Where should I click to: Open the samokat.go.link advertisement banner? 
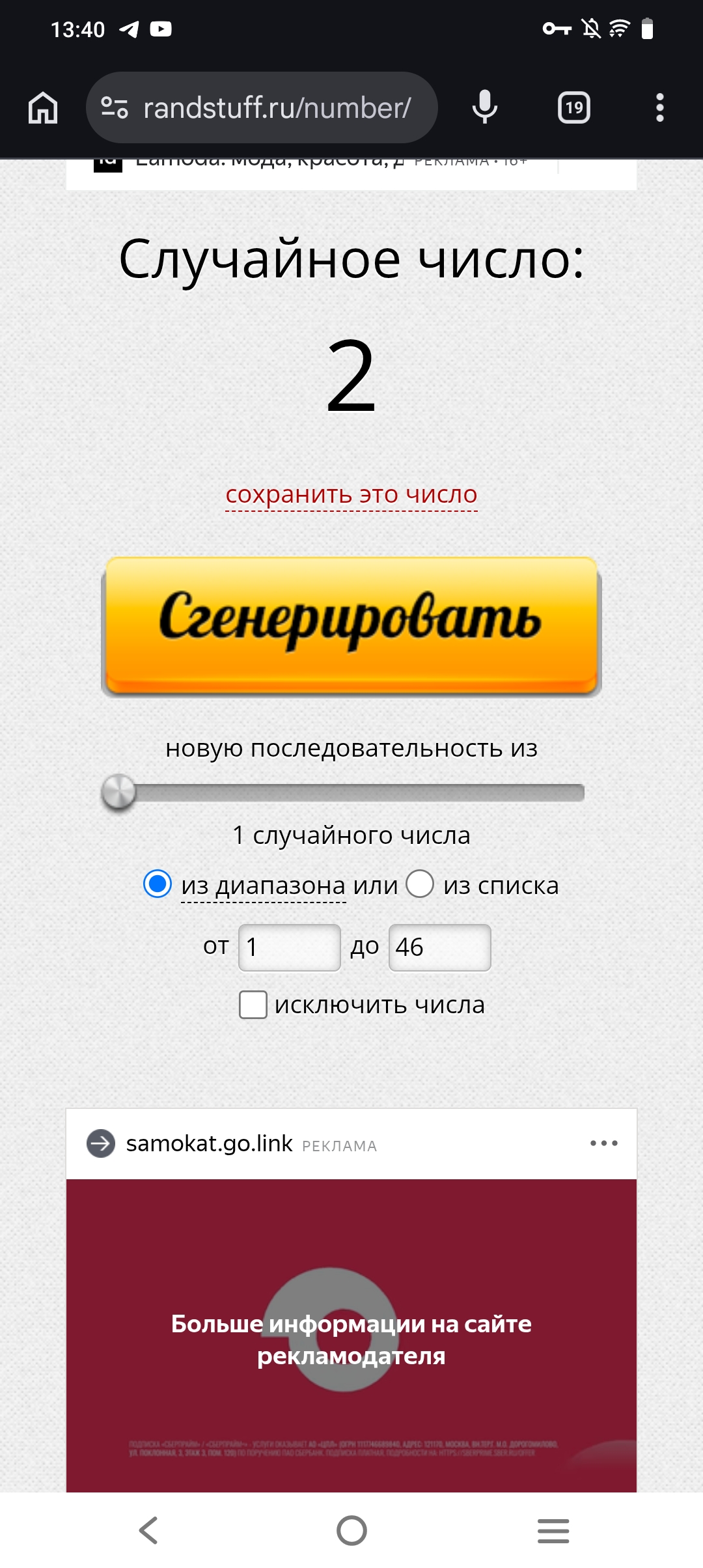(351, 1335)
